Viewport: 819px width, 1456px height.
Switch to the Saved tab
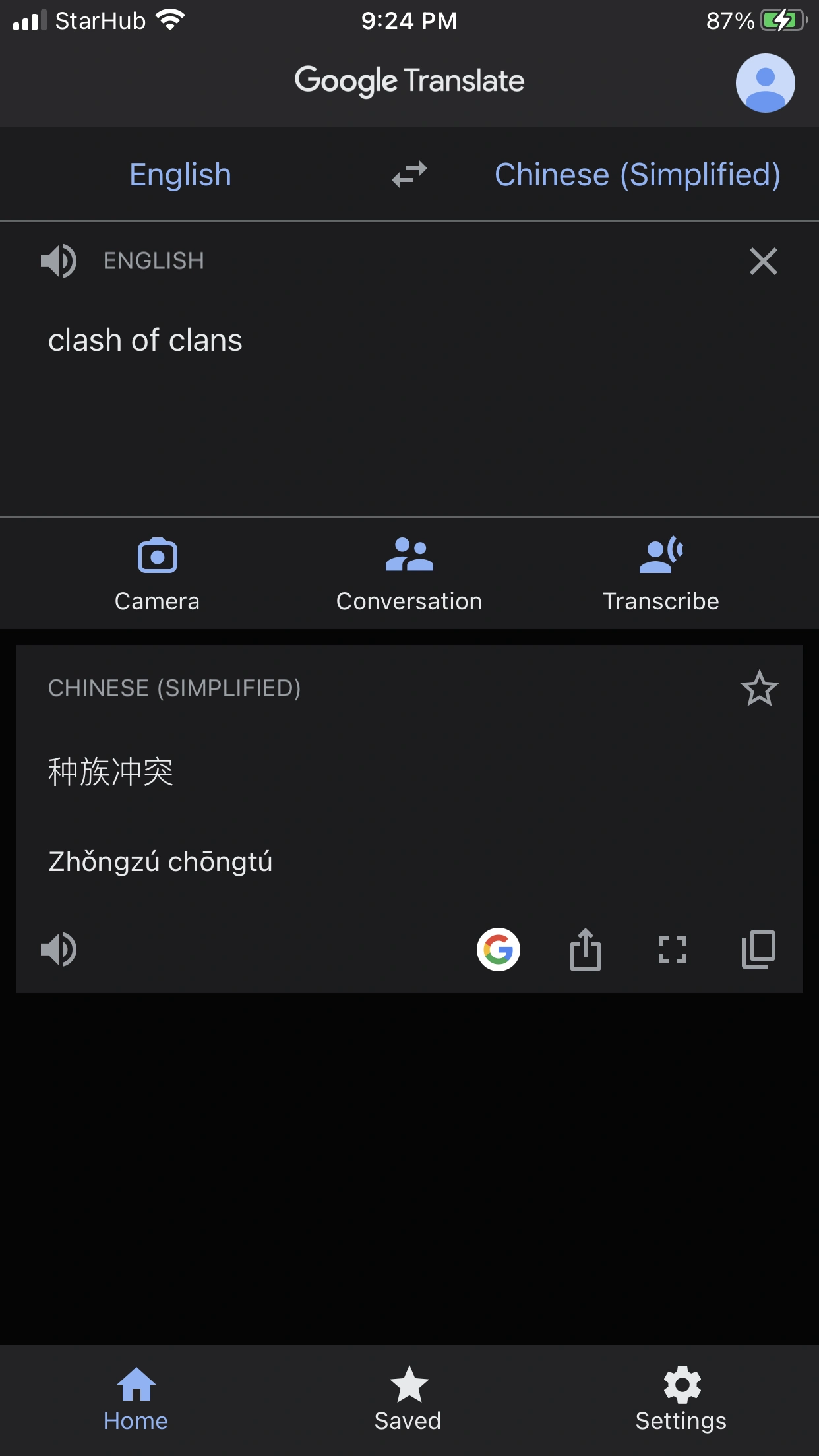pyautogui.click(x=408, y=1398)
